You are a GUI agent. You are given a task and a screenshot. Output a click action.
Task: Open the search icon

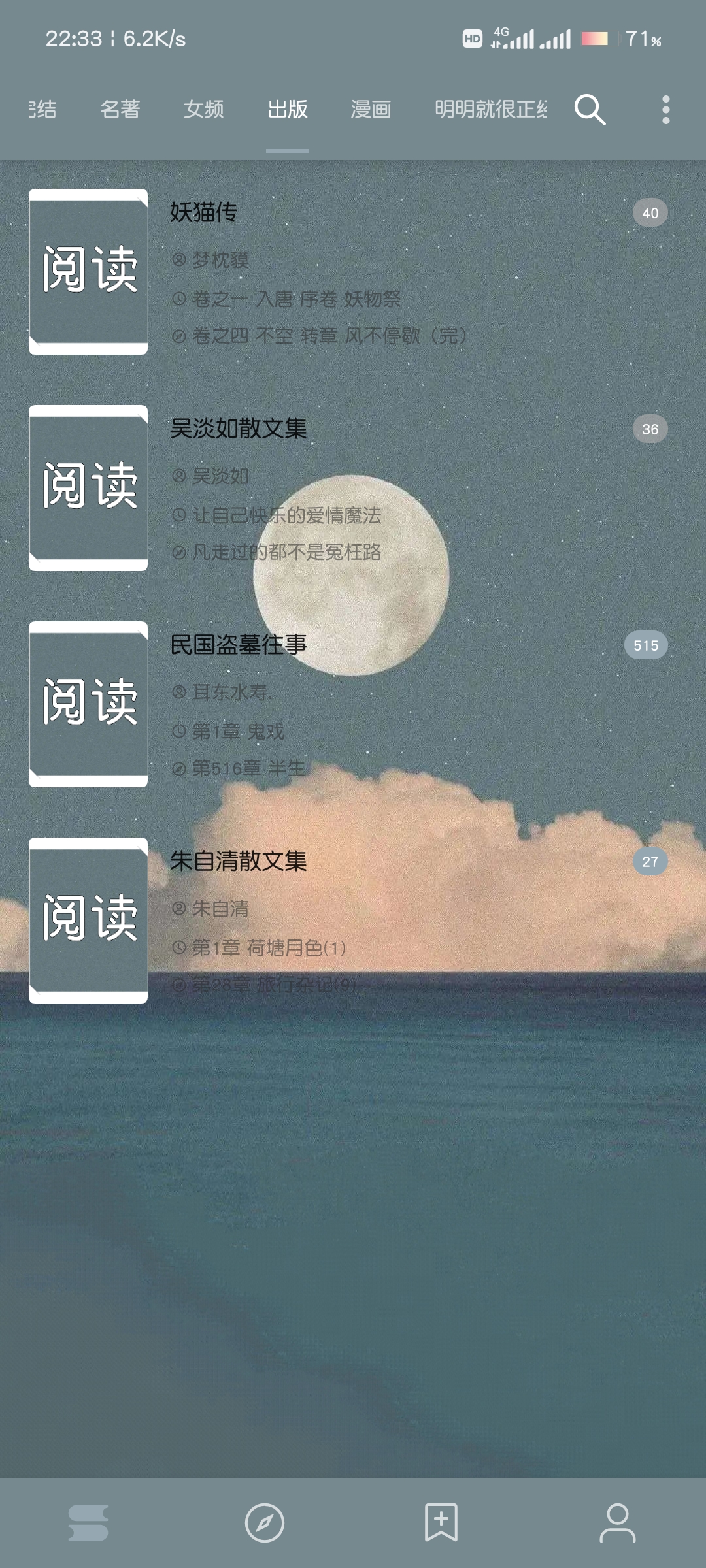pyautogui.click(x=590, y=109)
